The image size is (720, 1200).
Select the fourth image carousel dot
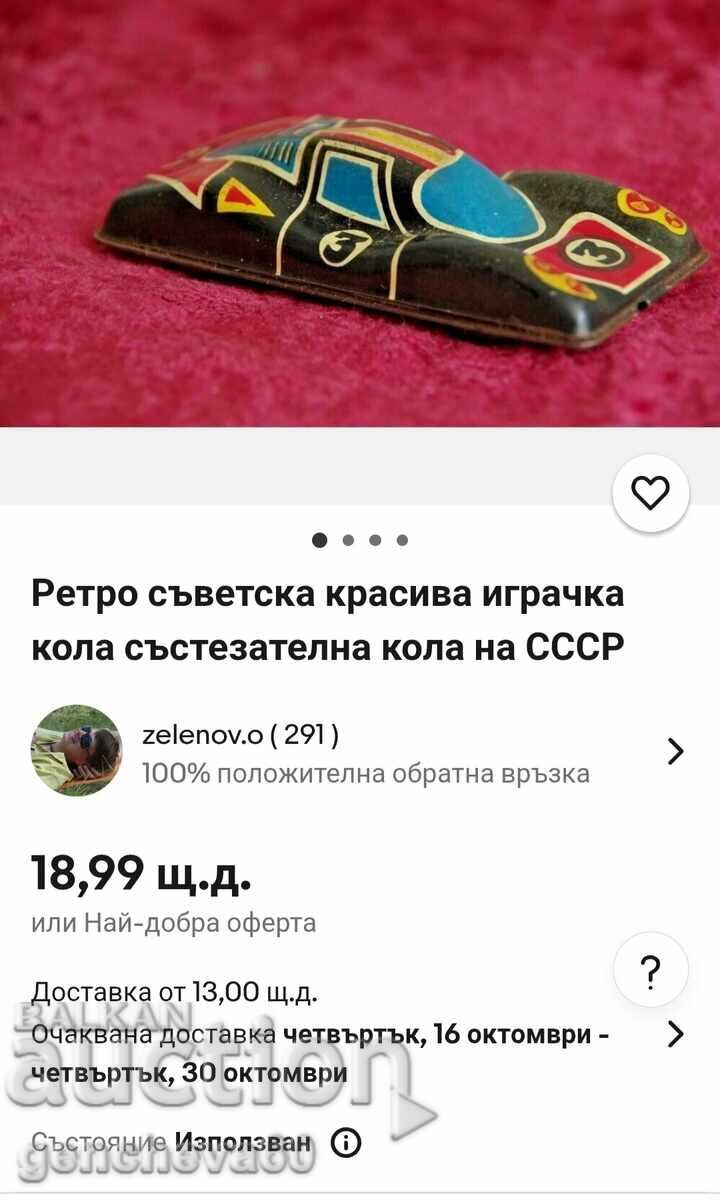point(401,538)
